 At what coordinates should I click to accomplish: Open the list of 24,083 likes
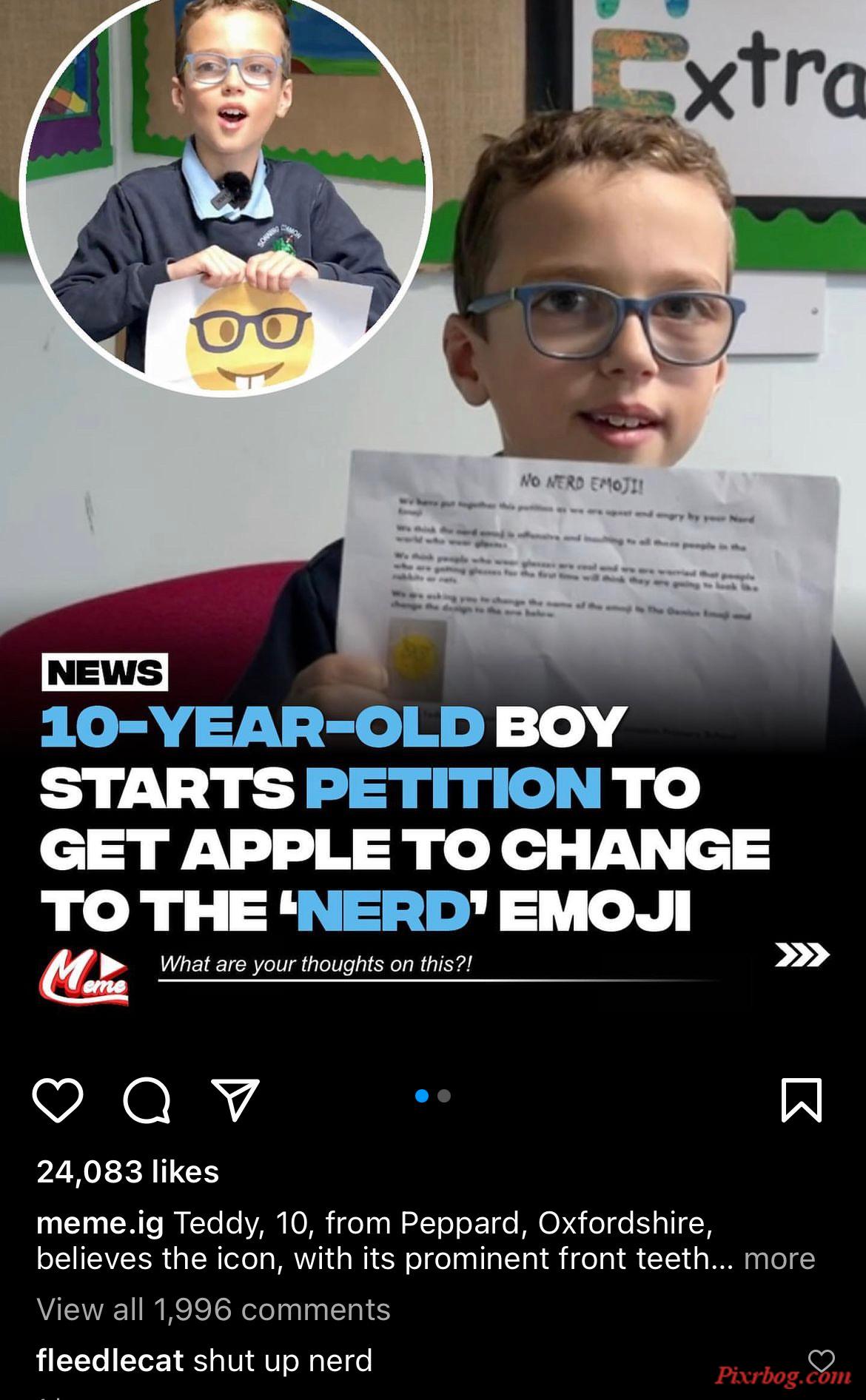coord(127,1172)
